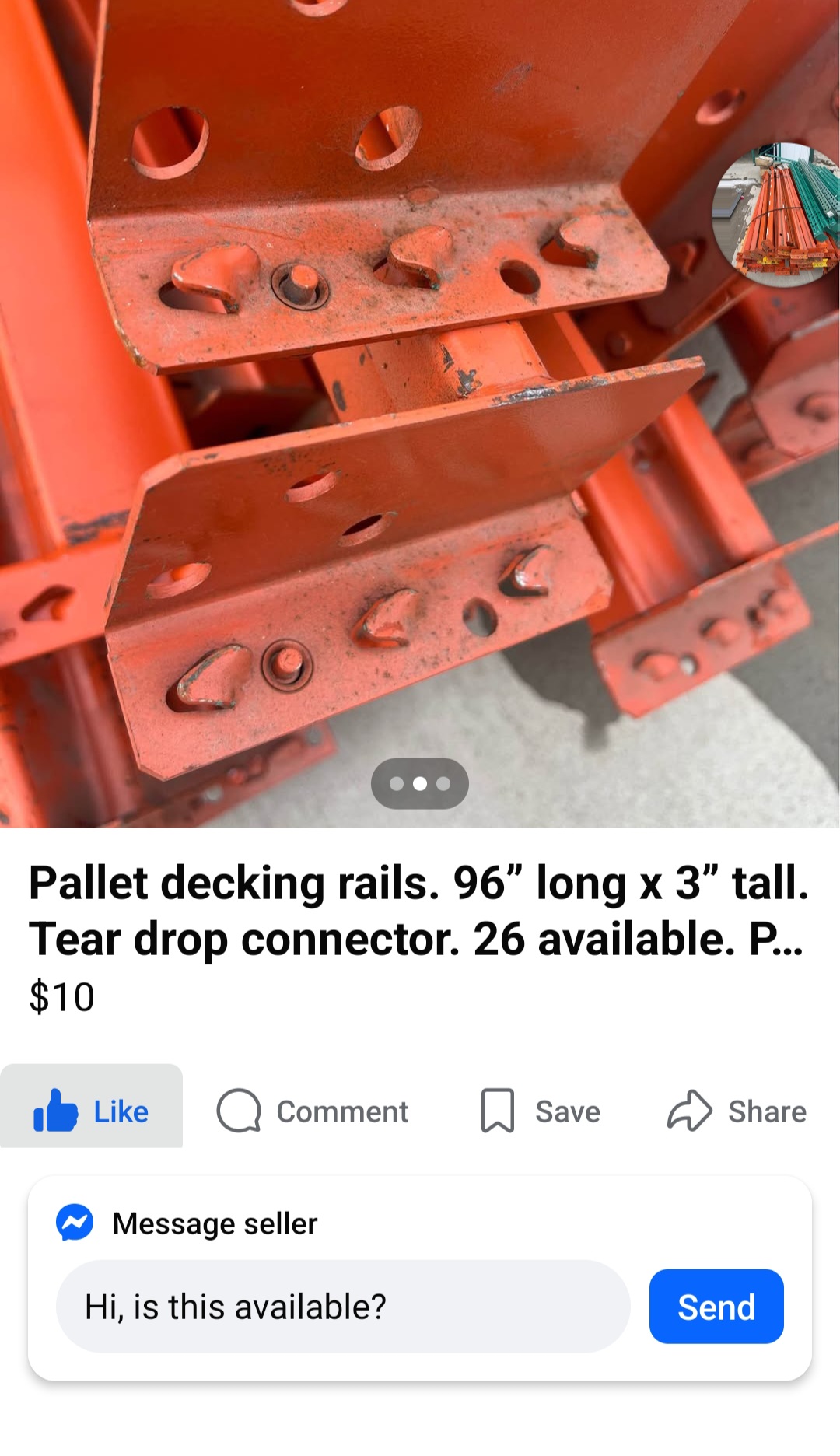Share this marketplace listing

[737, 1111]
